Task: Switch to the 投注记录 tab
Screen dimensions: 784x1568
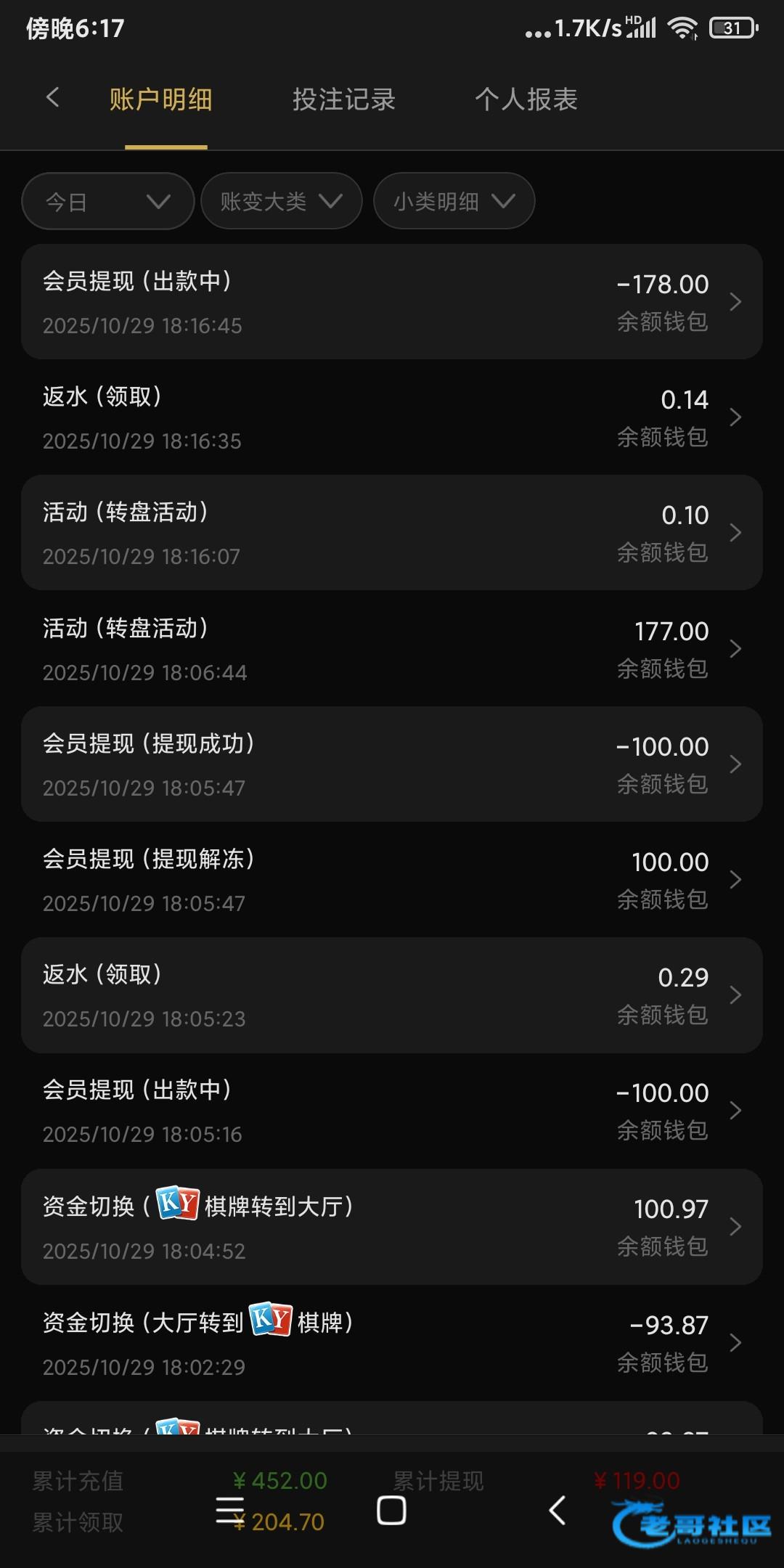Action: (343, 99)
